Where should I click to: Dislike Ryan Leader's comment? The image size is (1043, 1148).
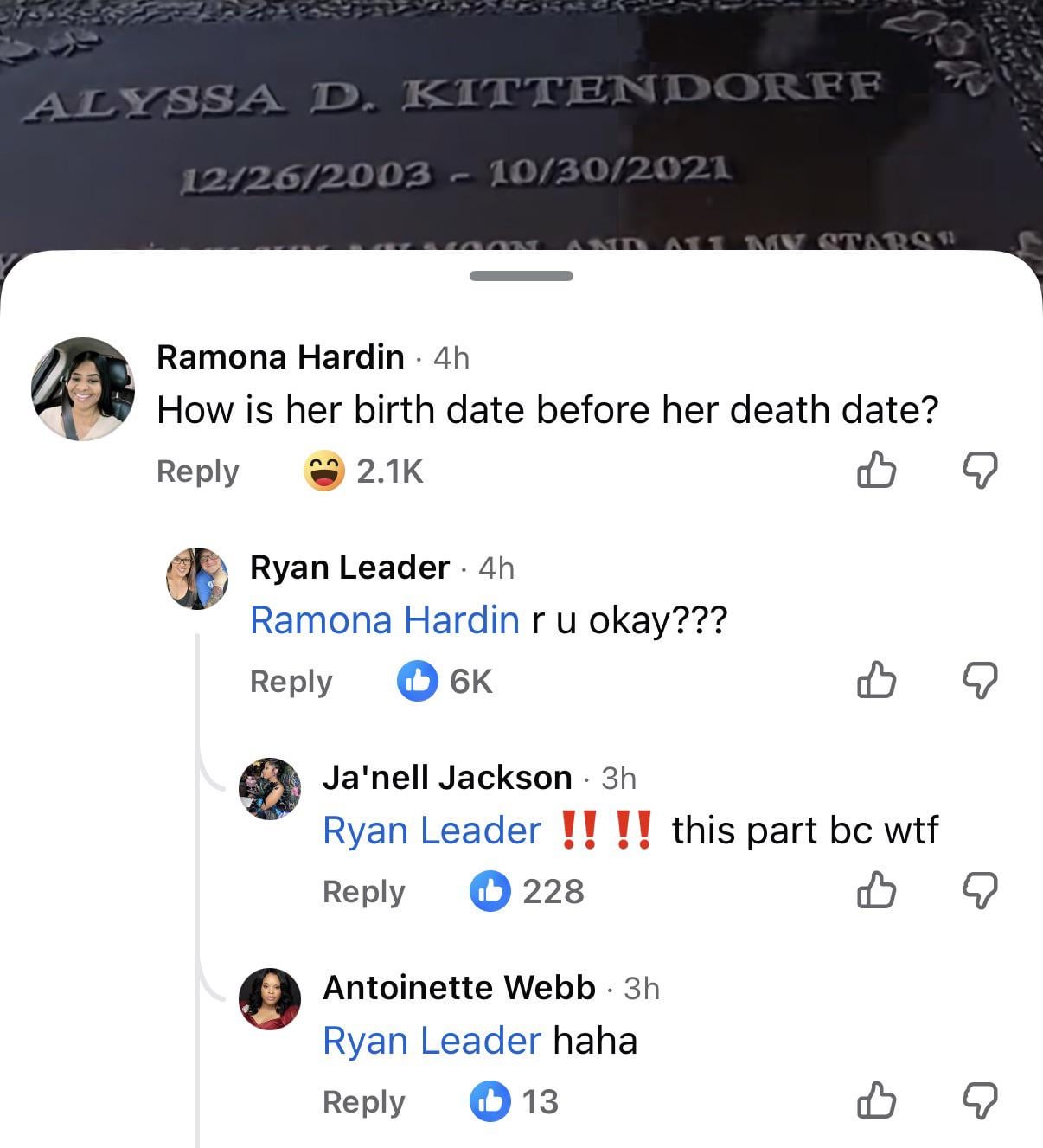(x=980, y=681)
